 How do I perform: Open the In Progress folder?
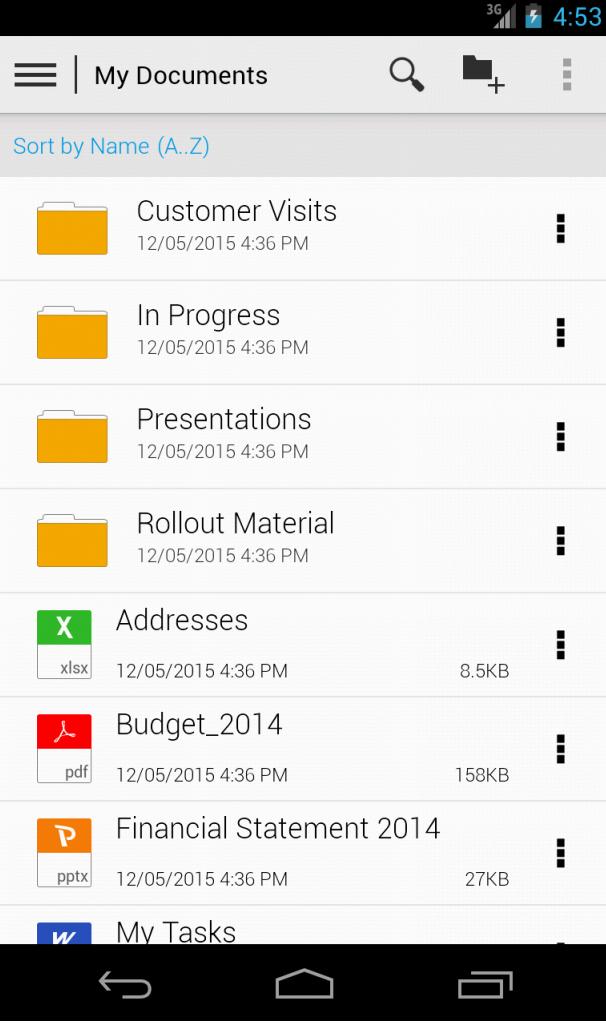click(209, 330)
